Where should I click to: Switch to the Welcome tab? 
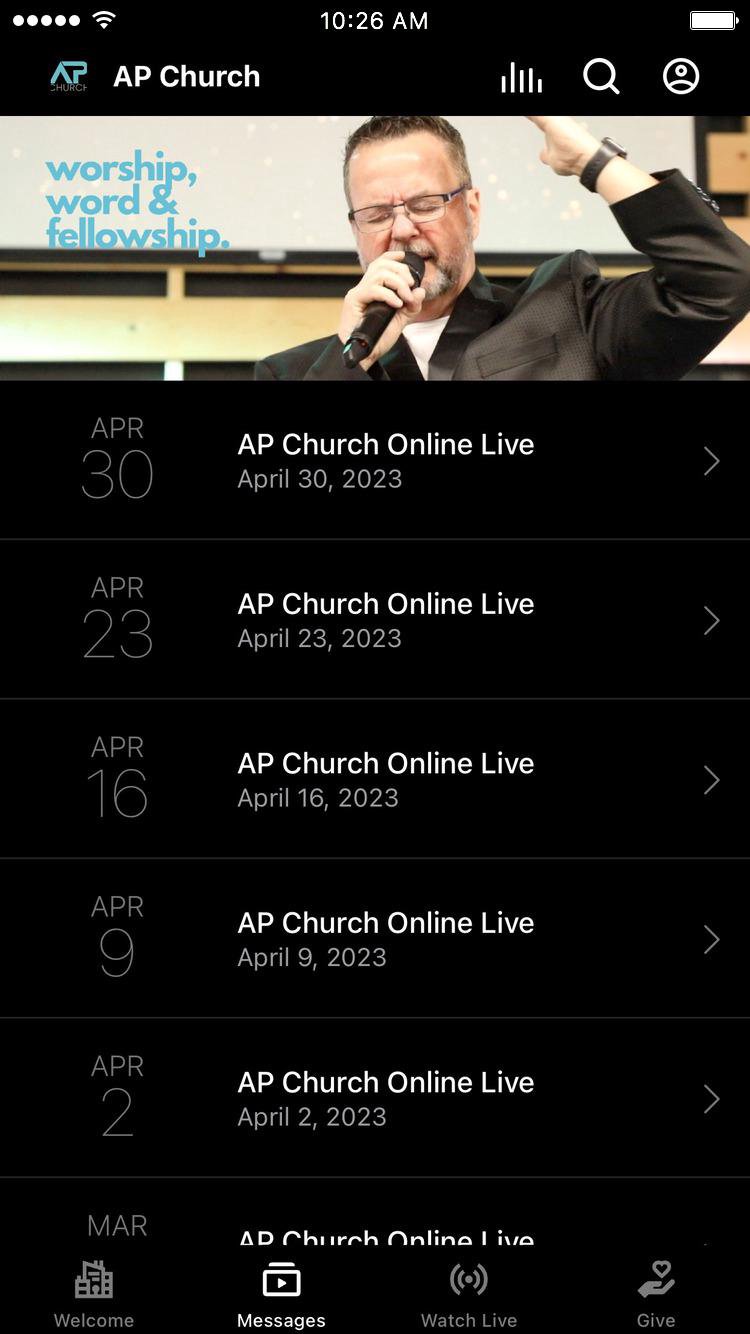[x=94, y=1294]
